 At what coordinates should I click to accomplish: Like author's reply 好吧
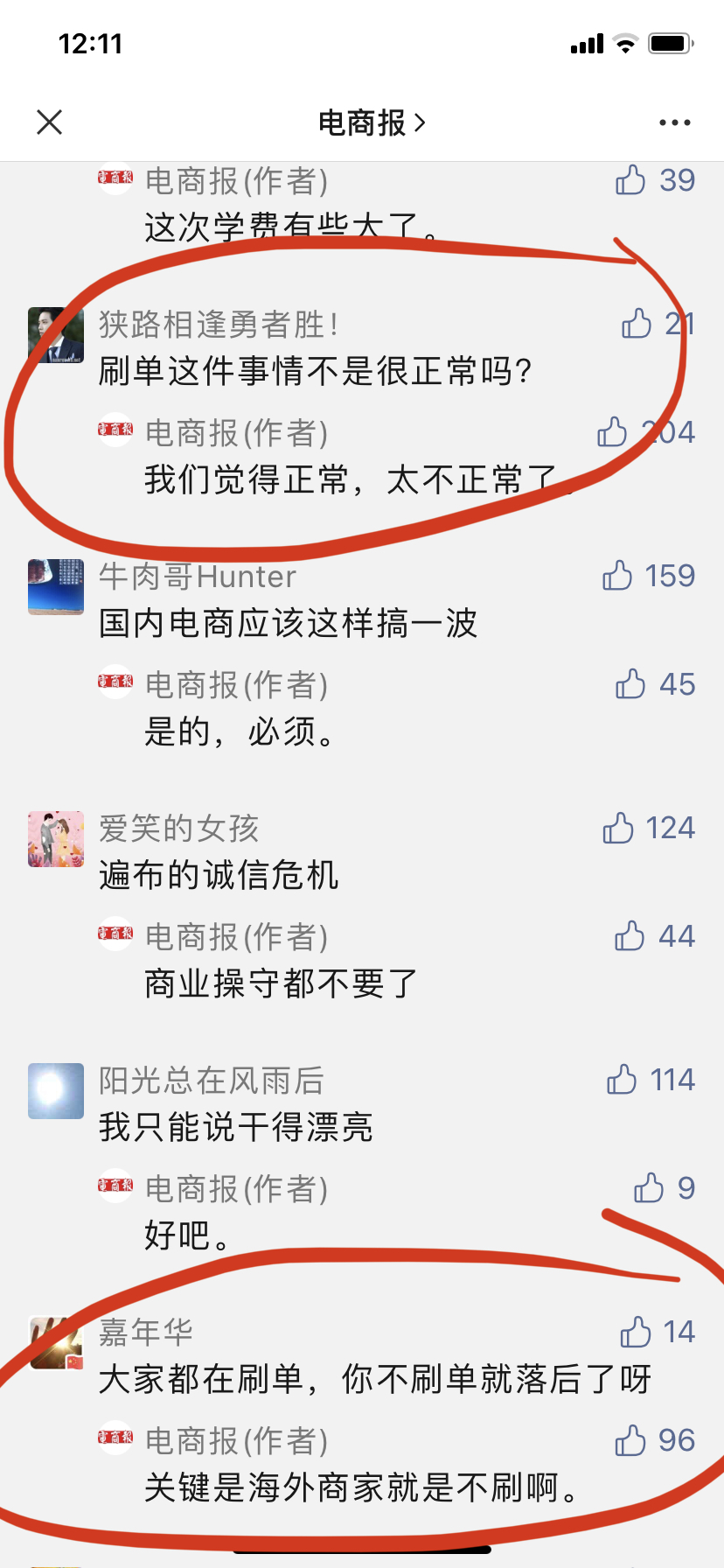(x=649, y=1188)
